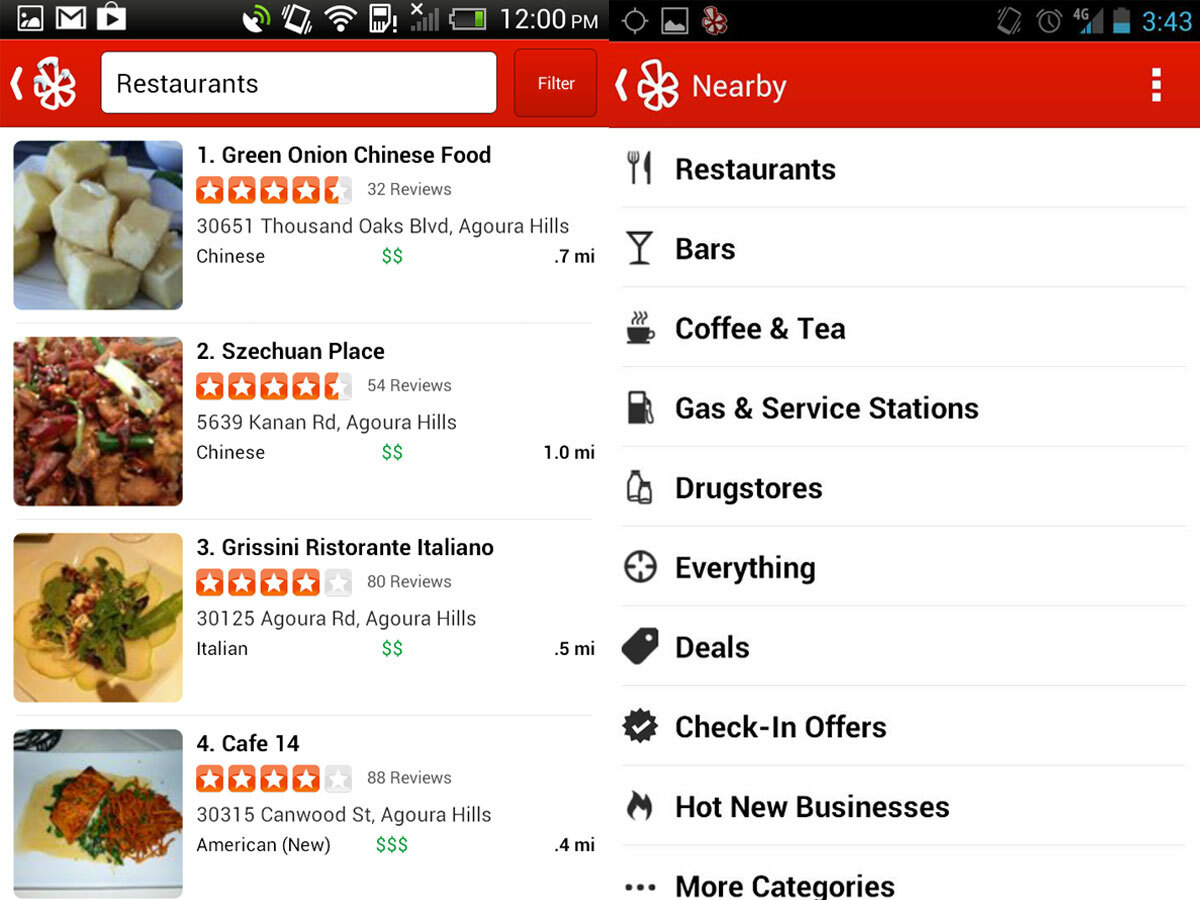Screen dimensions: 1200x900
Task: Expand More Categories
Action: [x=784, y=884]
